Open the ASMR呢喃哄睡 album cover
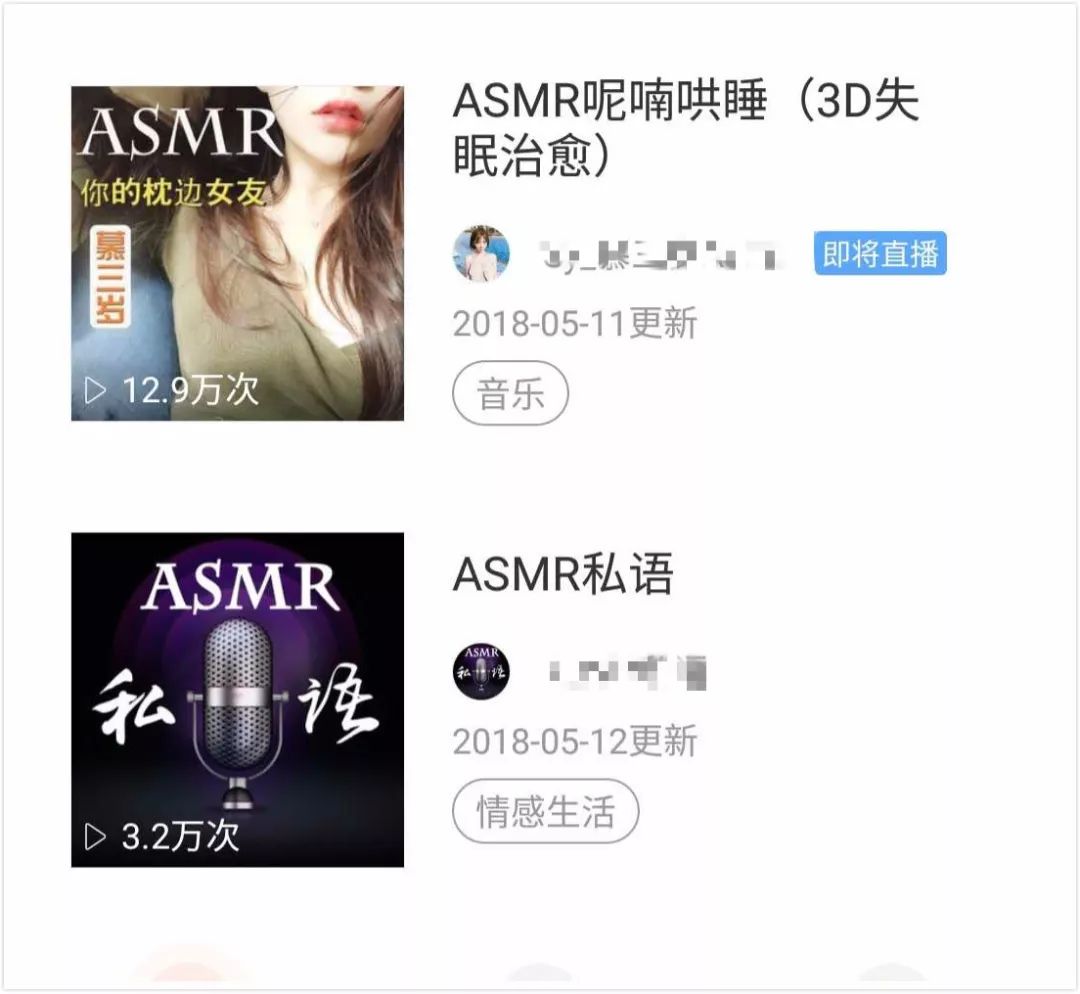This screenshot has height=994, width=1080. click(x=238, y=253)
